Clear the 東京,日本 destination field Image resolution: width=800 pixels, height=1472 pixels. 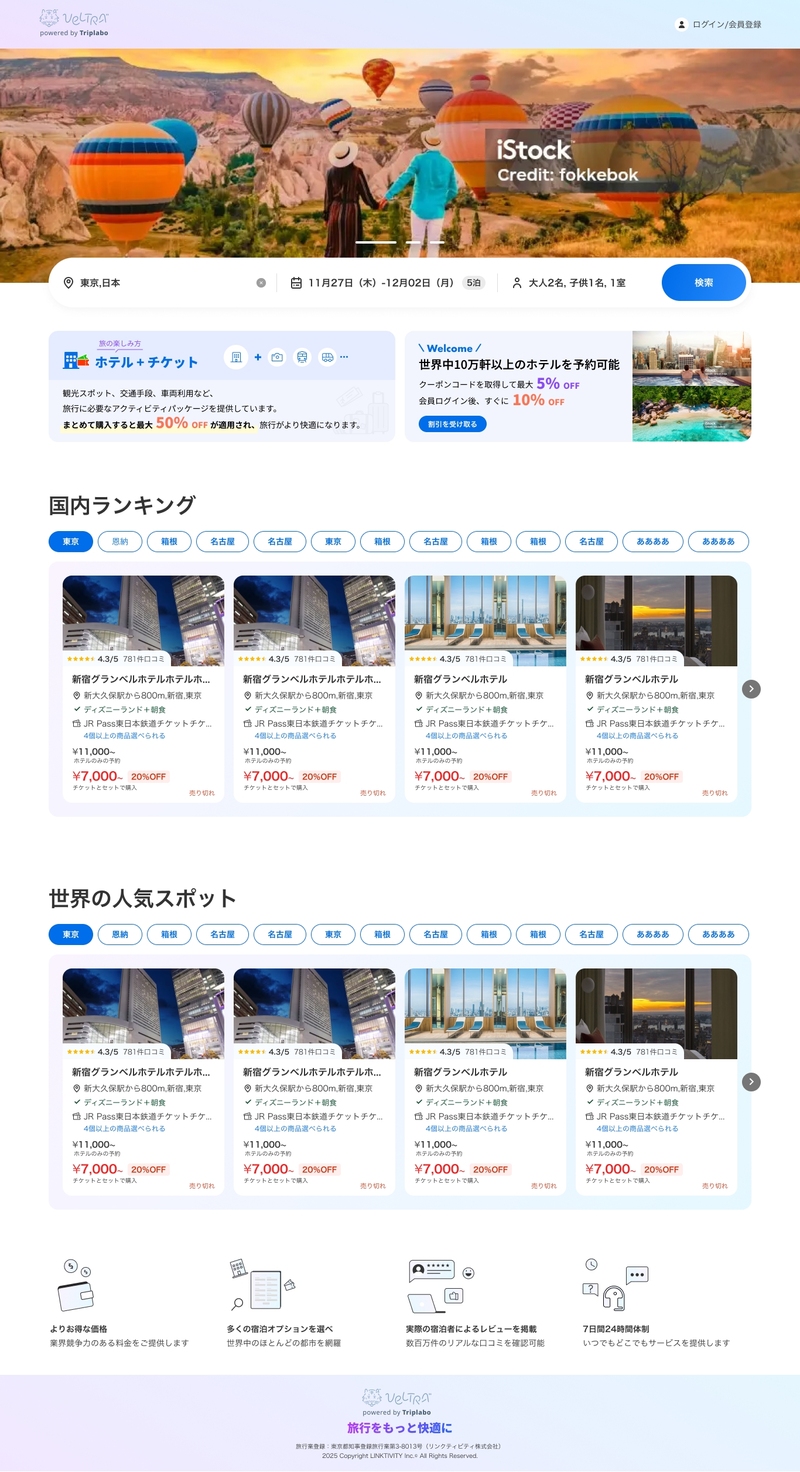[x=261, y=283]
